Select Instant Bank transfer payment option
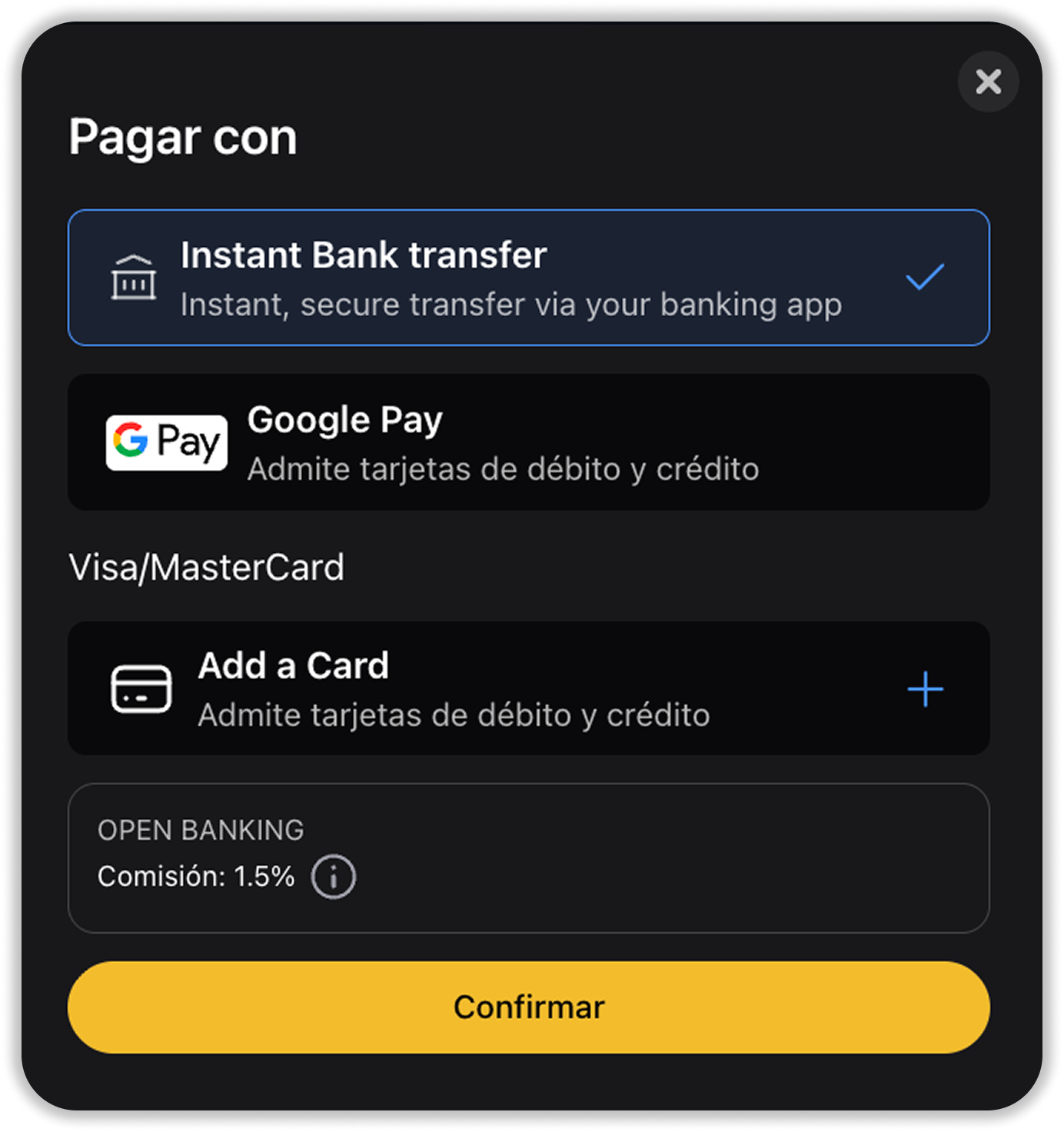This screenshot has width=1064, height=1132. tap(528, 278)
